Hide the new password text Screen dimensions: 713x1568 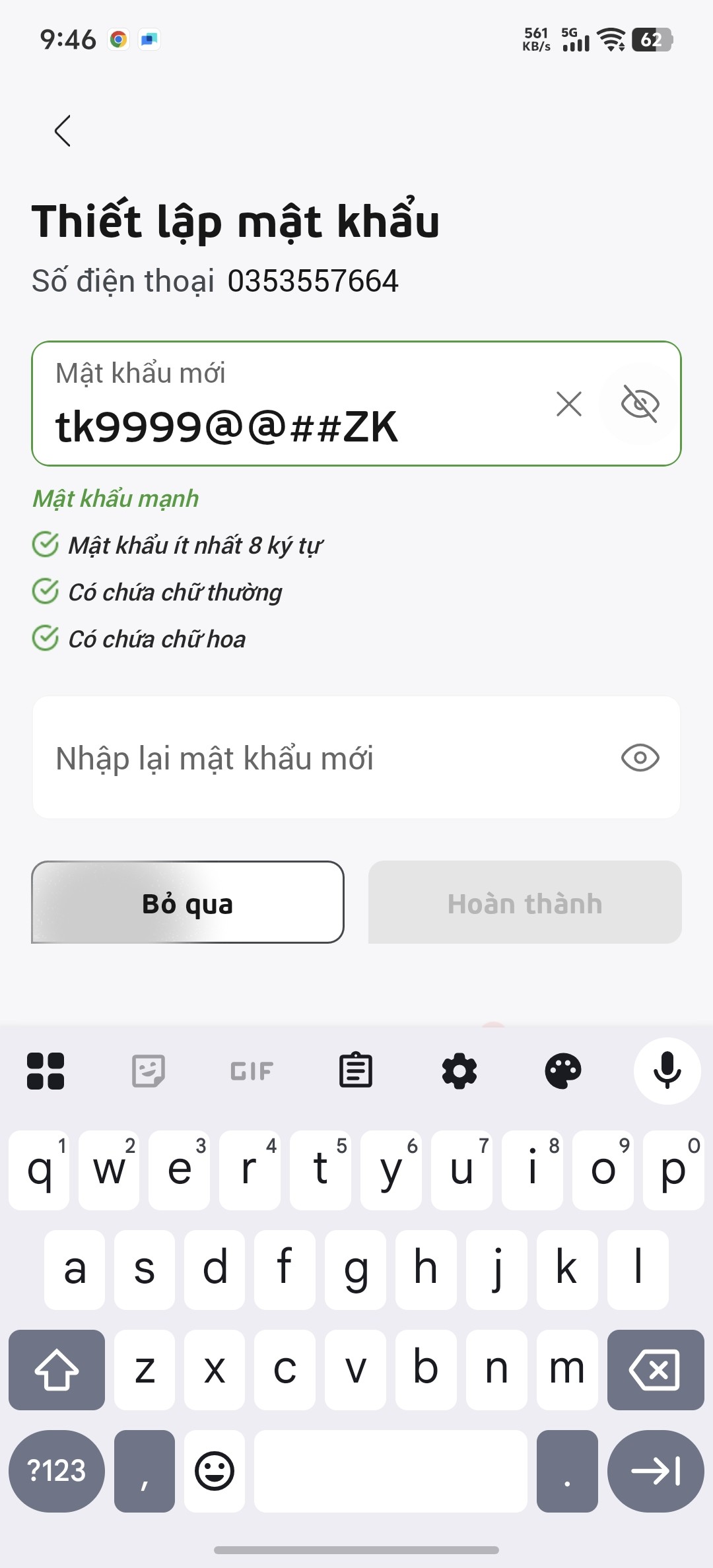pos(640,404)
